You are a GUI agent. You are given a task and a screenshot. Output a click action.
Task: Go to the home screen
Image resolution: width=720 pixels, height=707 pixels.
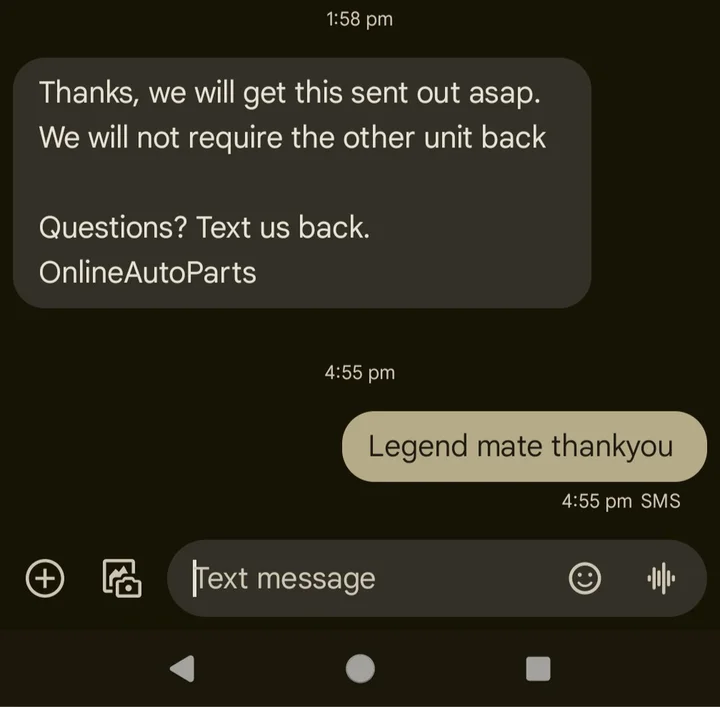pos(360,668)
